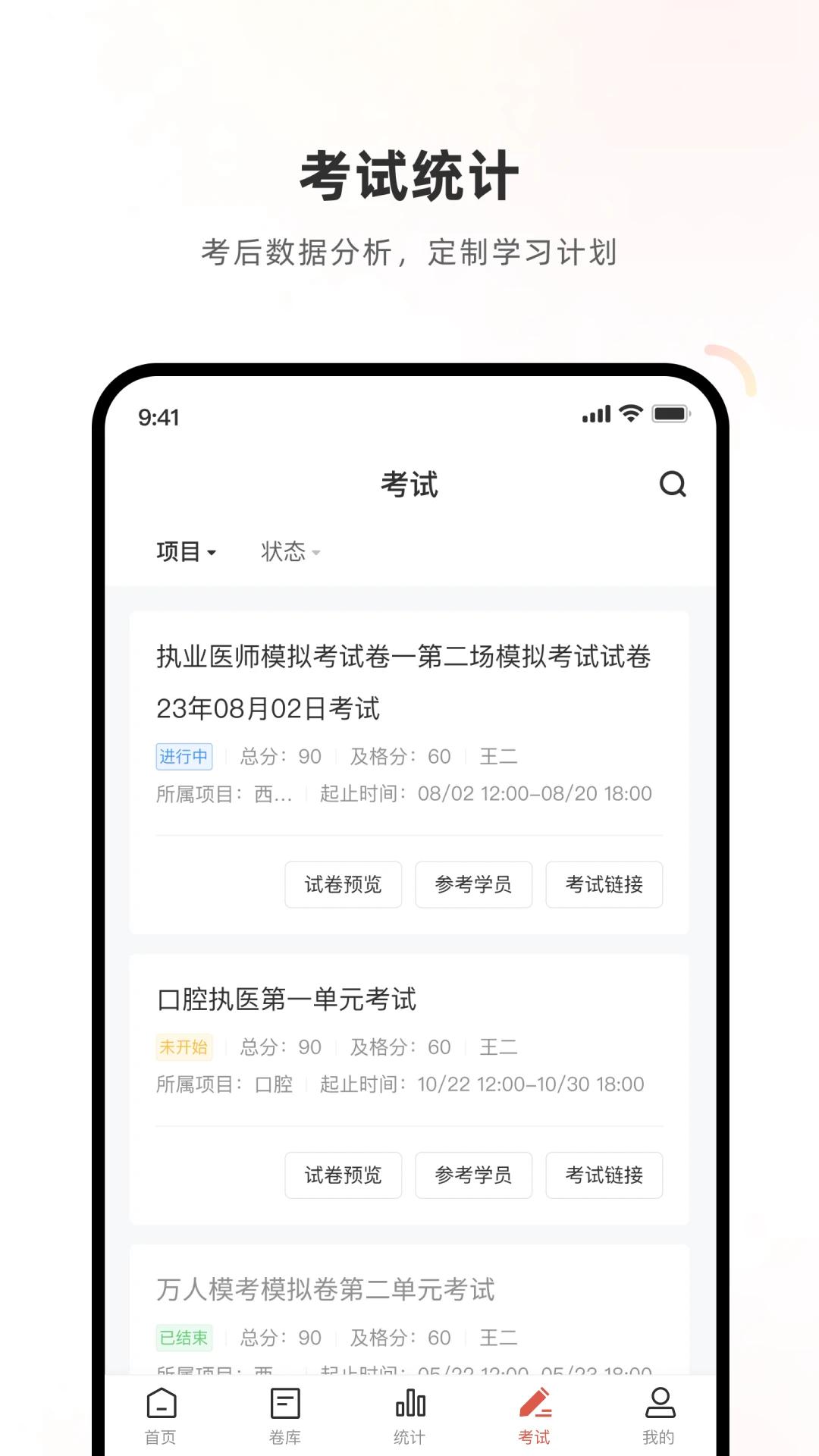Tap the signal strength bars indicator

click(x=596, y=414)
